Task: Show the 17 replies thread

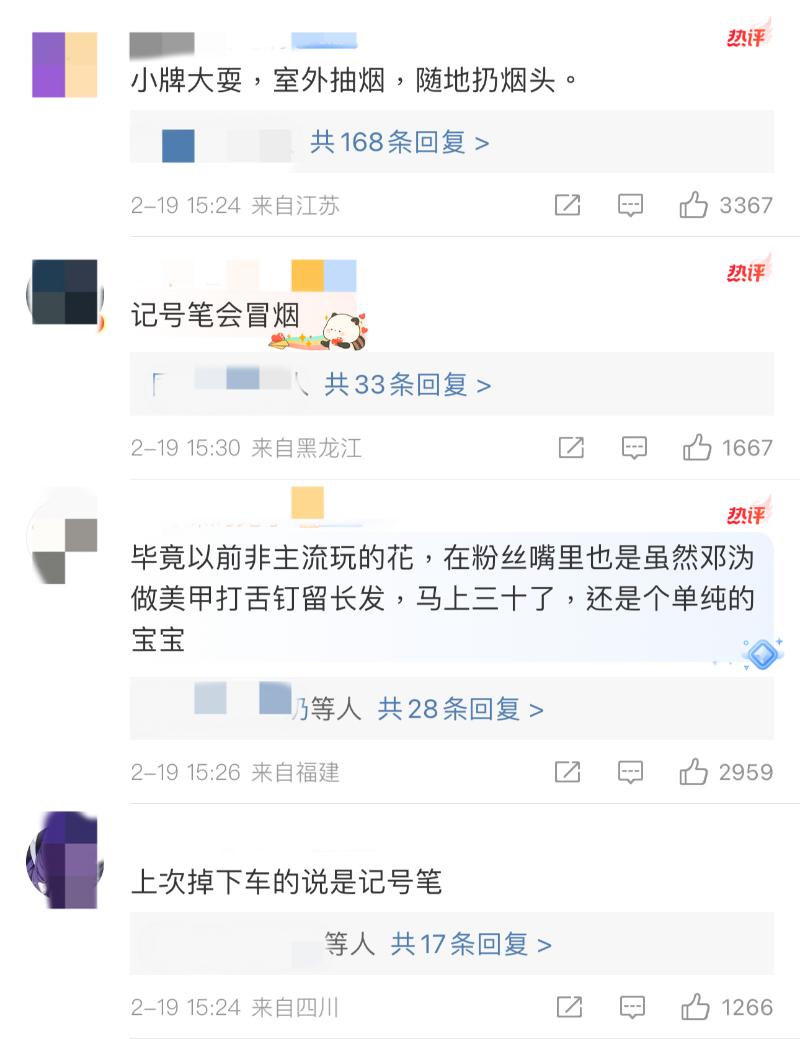Action: tap(471, 944)
